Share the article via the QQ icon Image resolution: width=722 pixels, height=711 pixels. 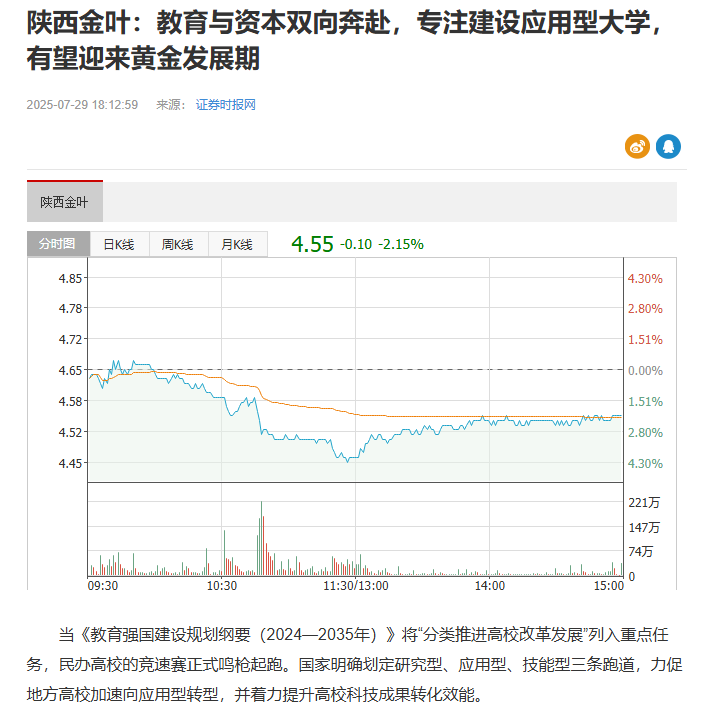coord(668,146)
